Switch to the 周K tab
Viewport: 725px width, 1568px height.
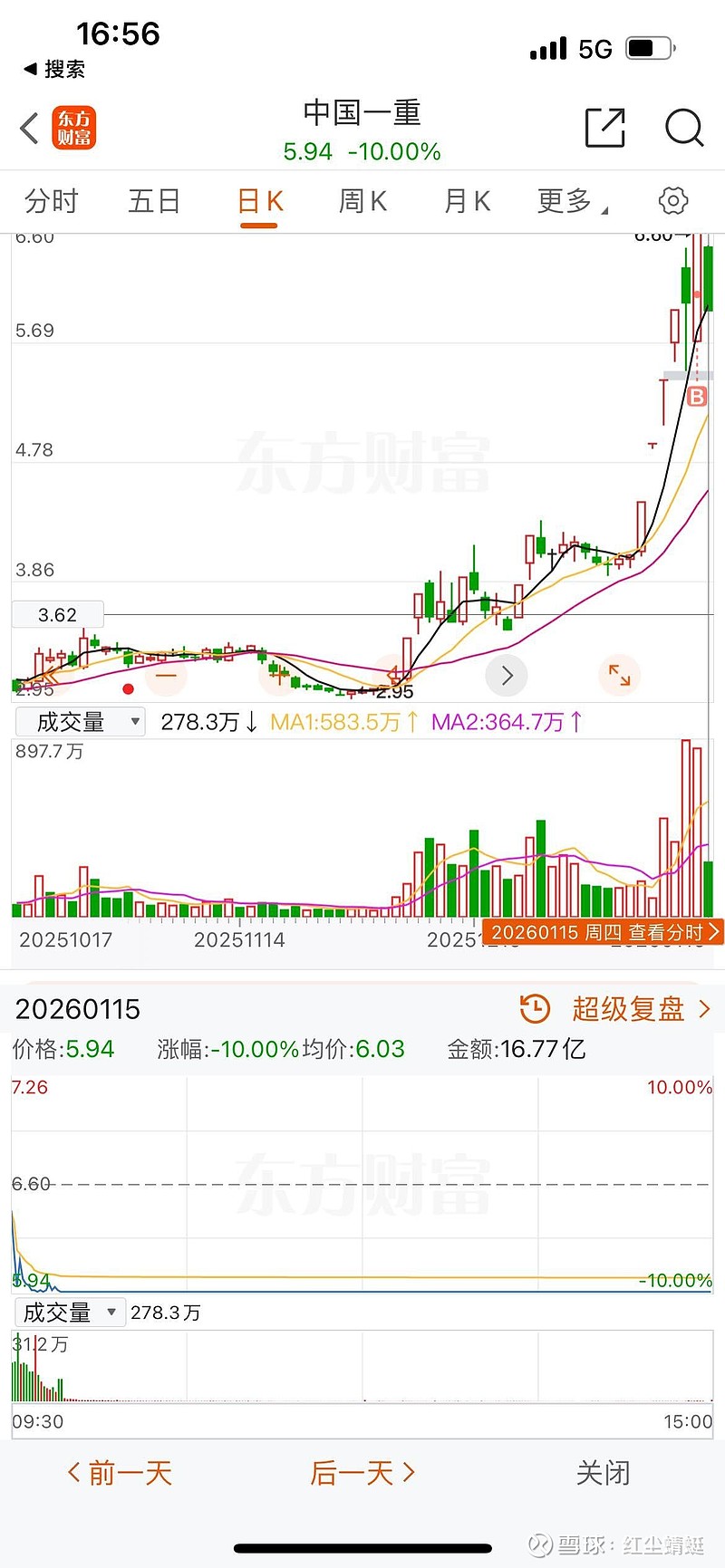pyautogui.click(x=362, y=201)
